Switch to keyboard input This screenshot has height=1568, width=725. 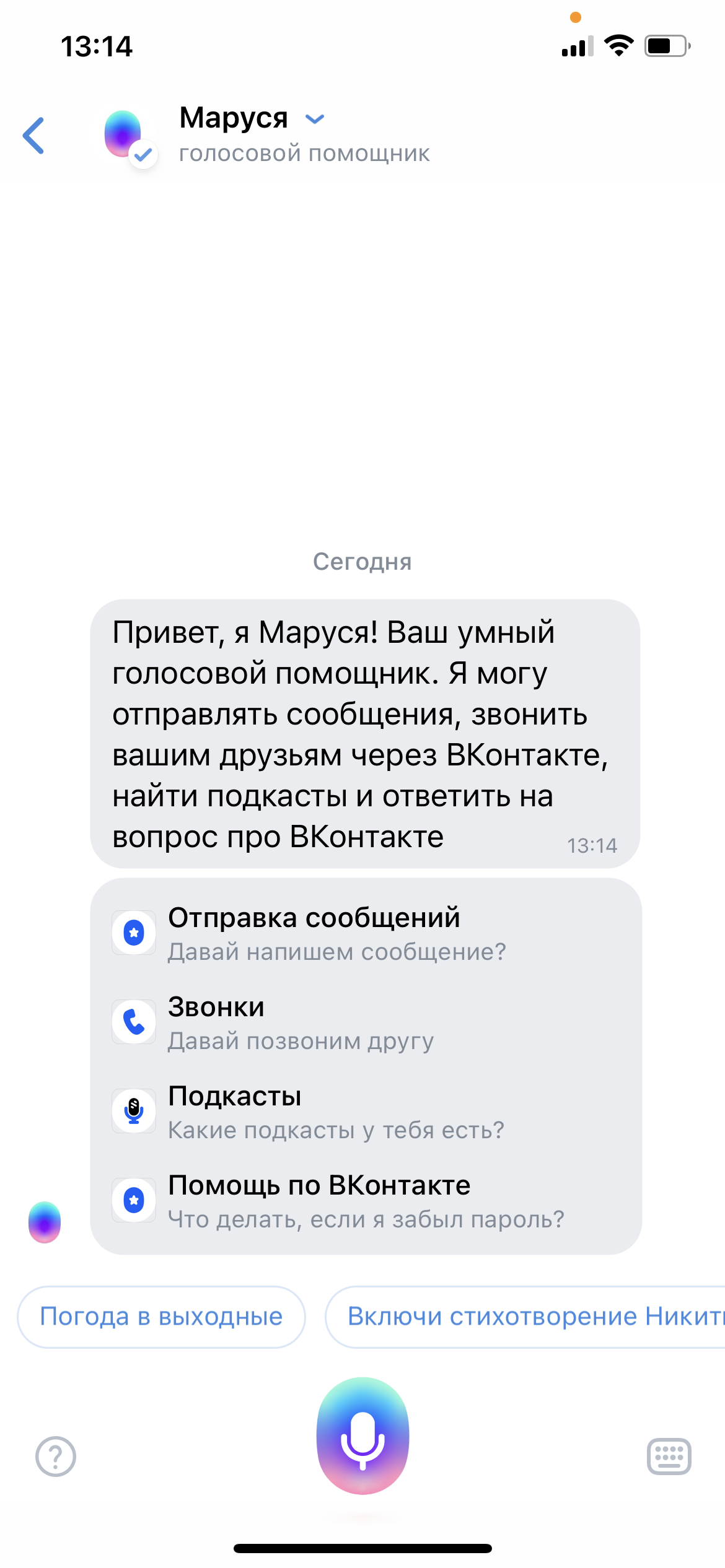(x=669, y=1456)
